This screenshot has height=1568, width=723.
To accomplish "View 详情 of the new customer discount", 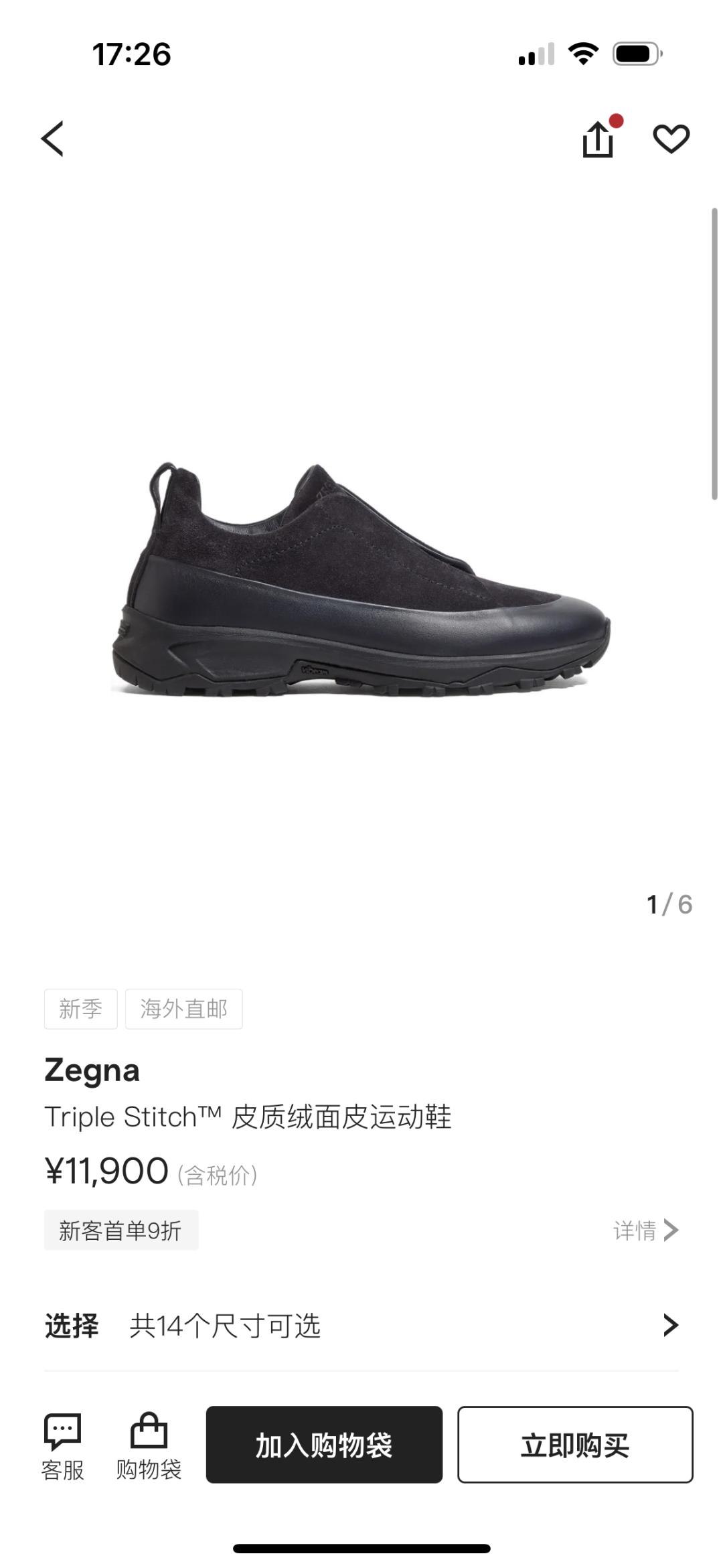I will coord(645,1230).
